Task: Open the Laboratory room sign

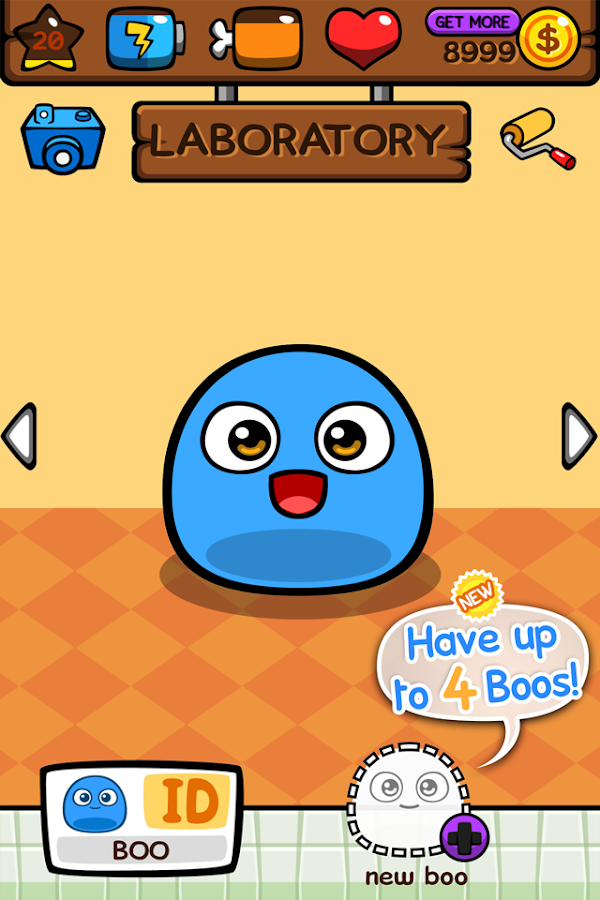Action: click(300, 141)
